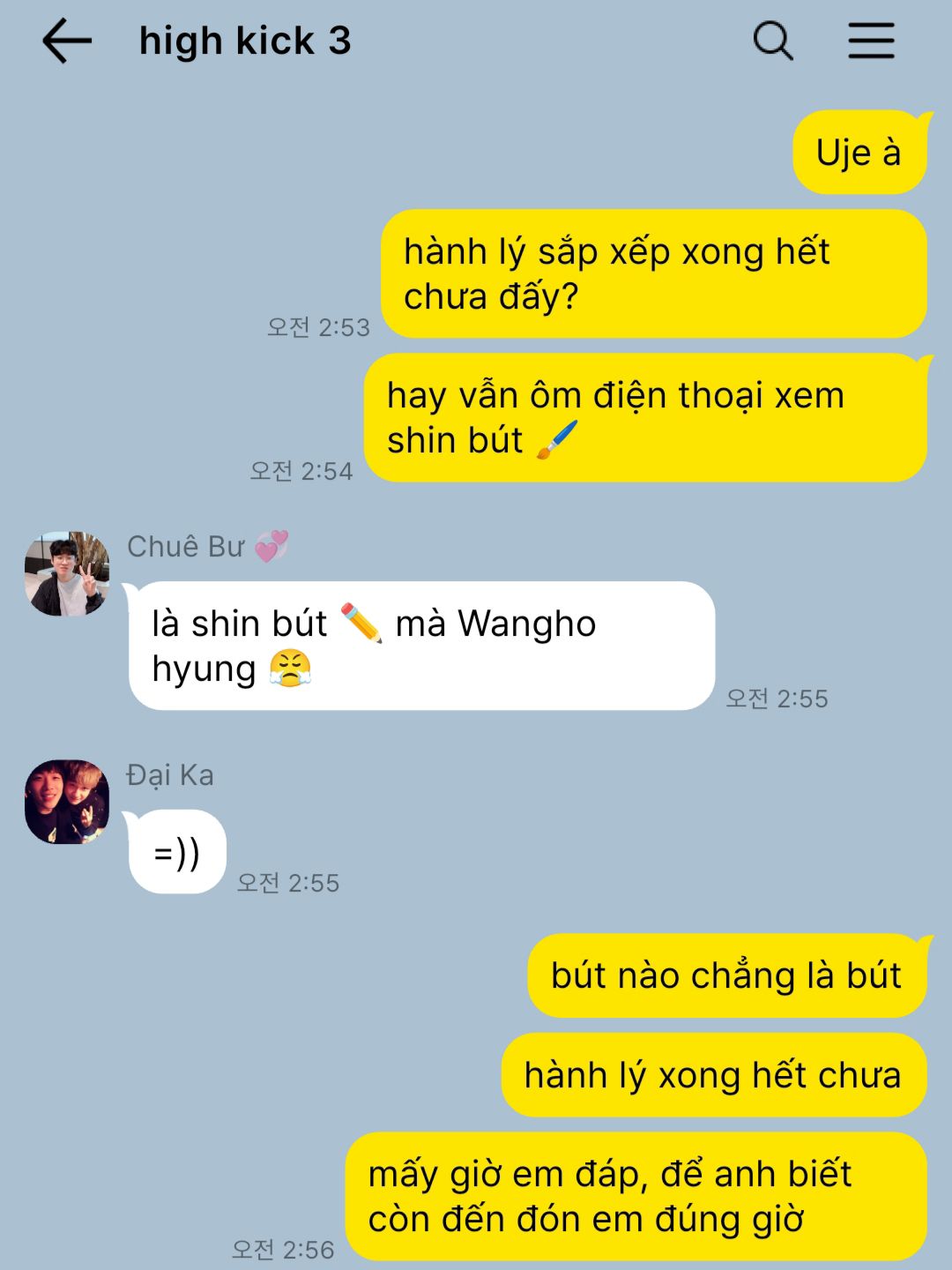Open Chuê Bư's profile picture
Viewport: 952px width, 1270px height.
pos(67,573)
